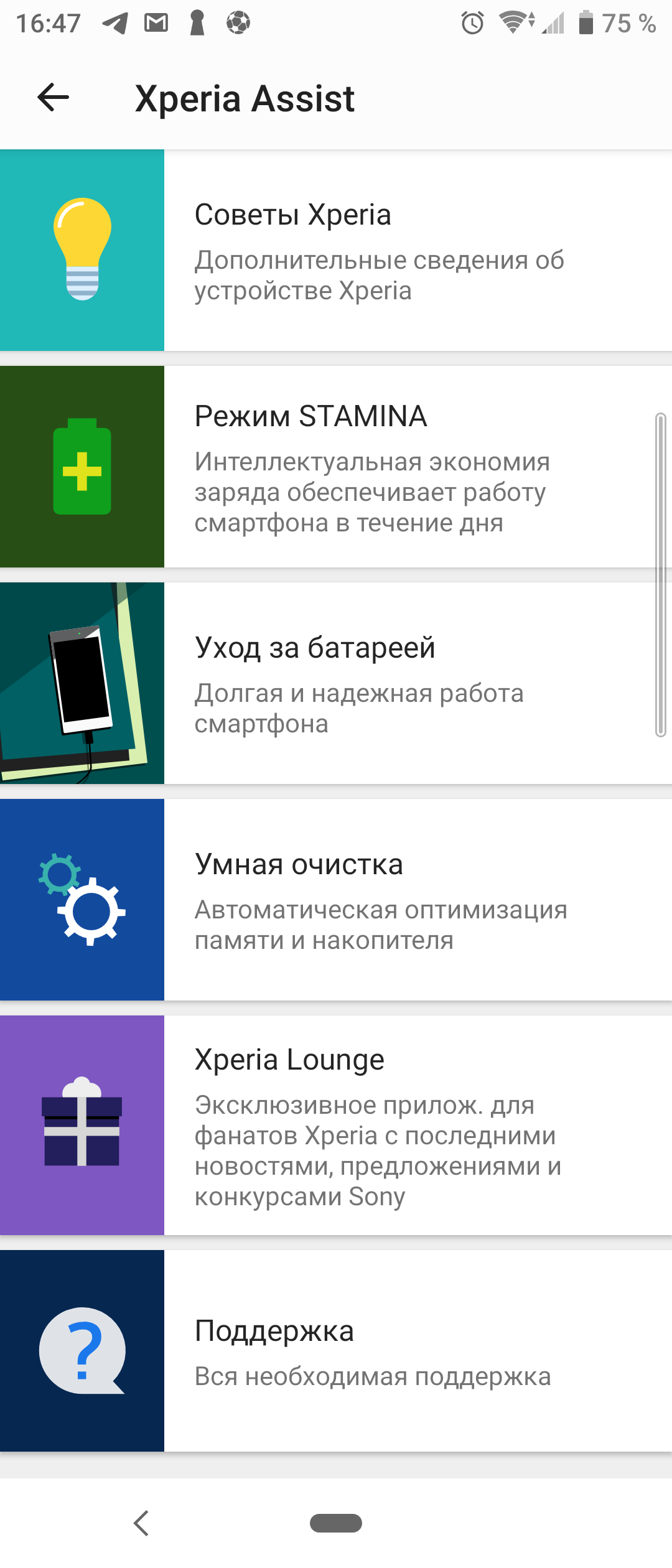This screenshot has height=1568, width=672.
Task: Open Поддержка section
Action: pos(336,1351)
